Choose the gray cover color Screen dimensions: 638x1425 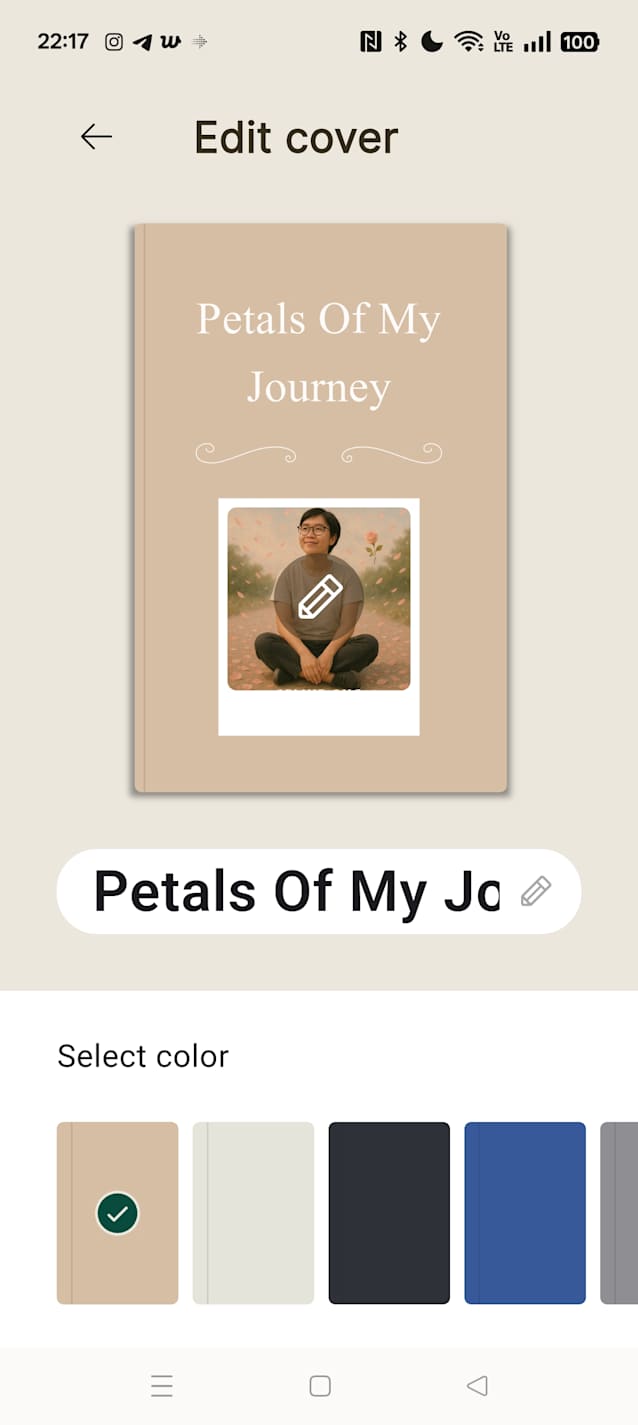pos(620,1213)
